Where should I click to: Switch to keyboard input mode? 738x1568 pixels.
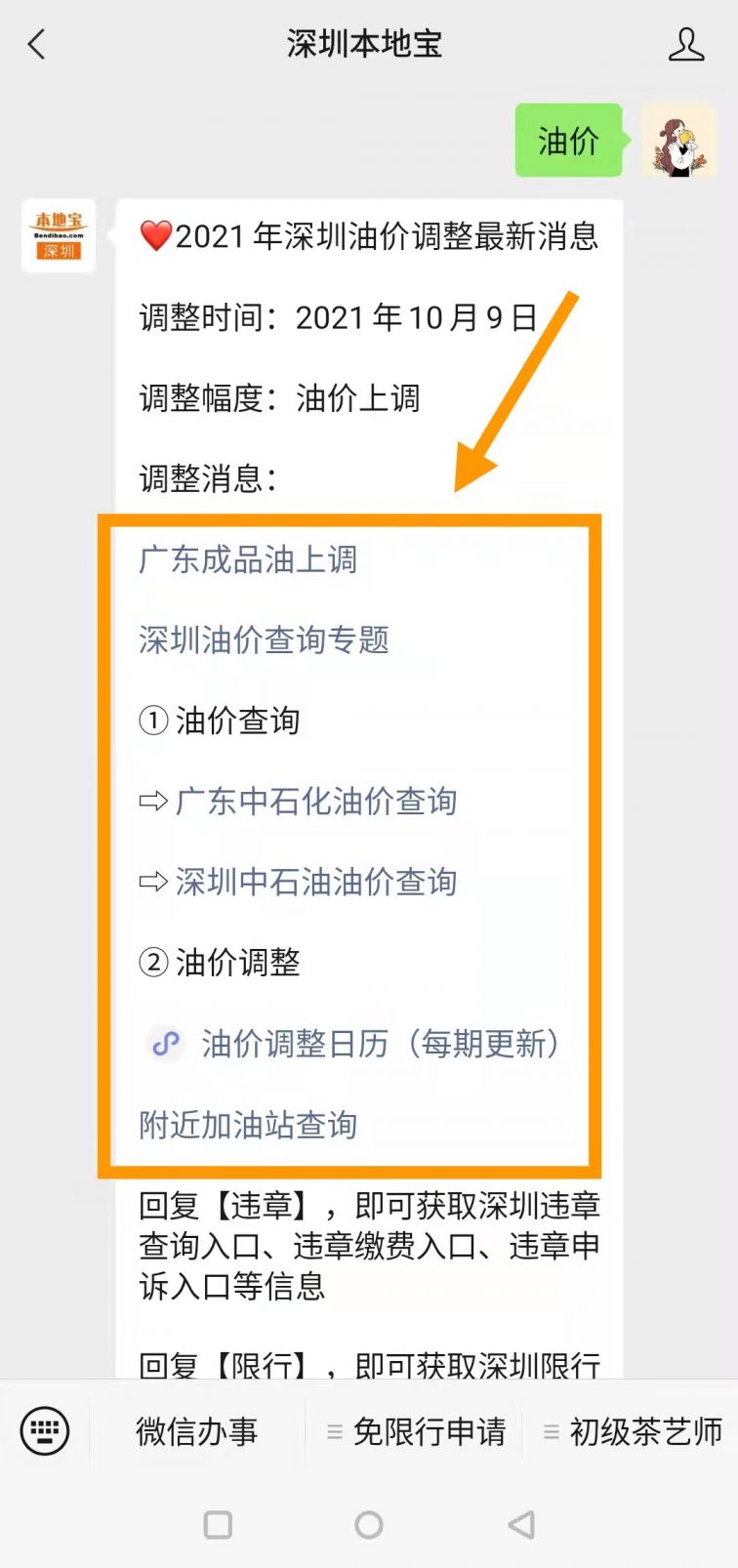pyautogui.click(x=45, y=1431)
